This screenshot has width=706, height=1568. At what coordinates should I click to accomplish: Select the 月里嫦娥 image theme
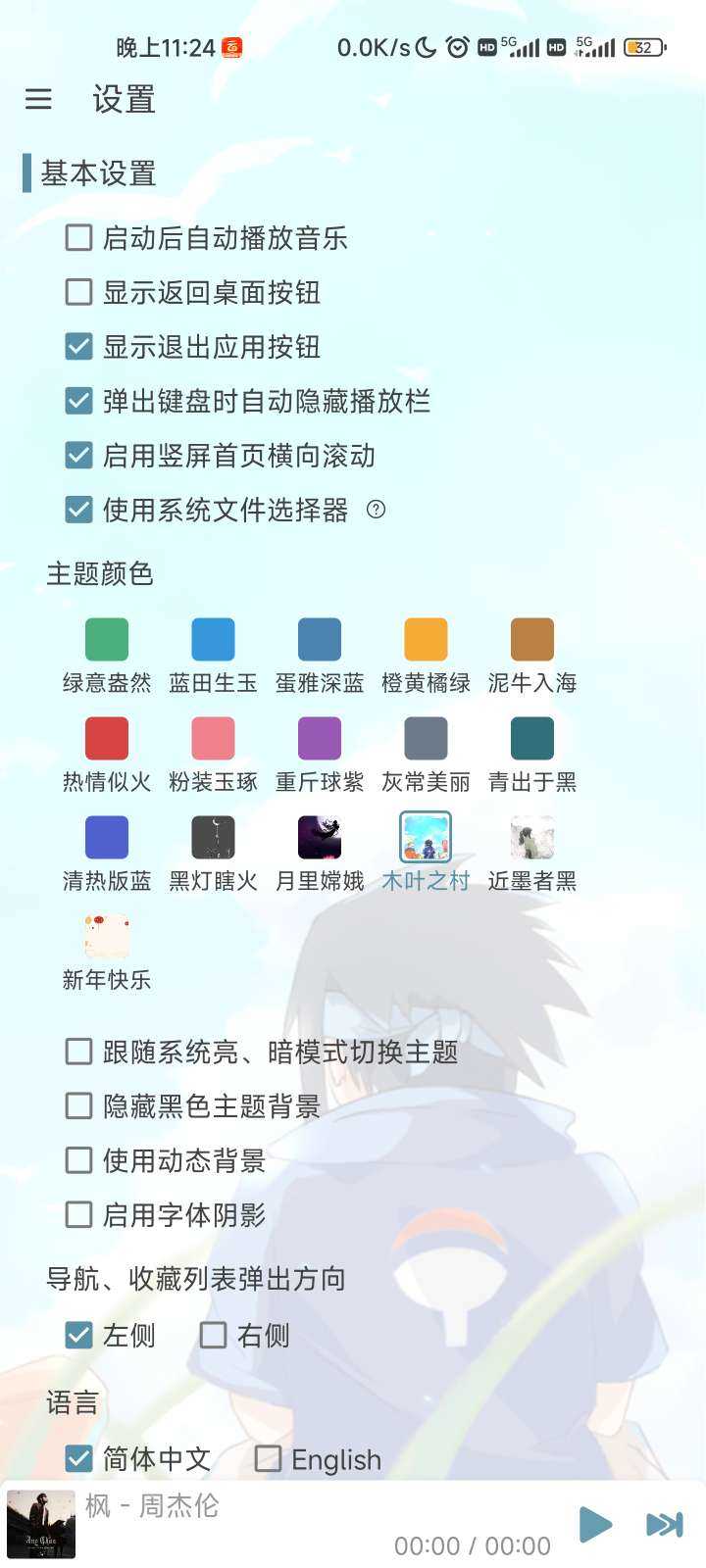point(320,838)
